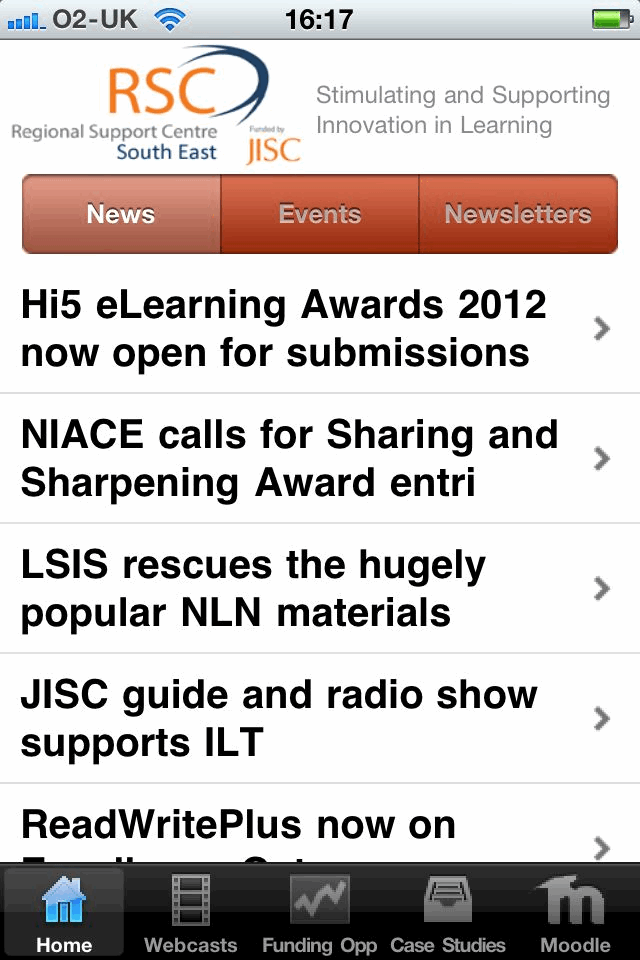The width and height of the screenshot is (640, 960).
Task: Open the Moodle tab
Action: (x=575, y=914)
